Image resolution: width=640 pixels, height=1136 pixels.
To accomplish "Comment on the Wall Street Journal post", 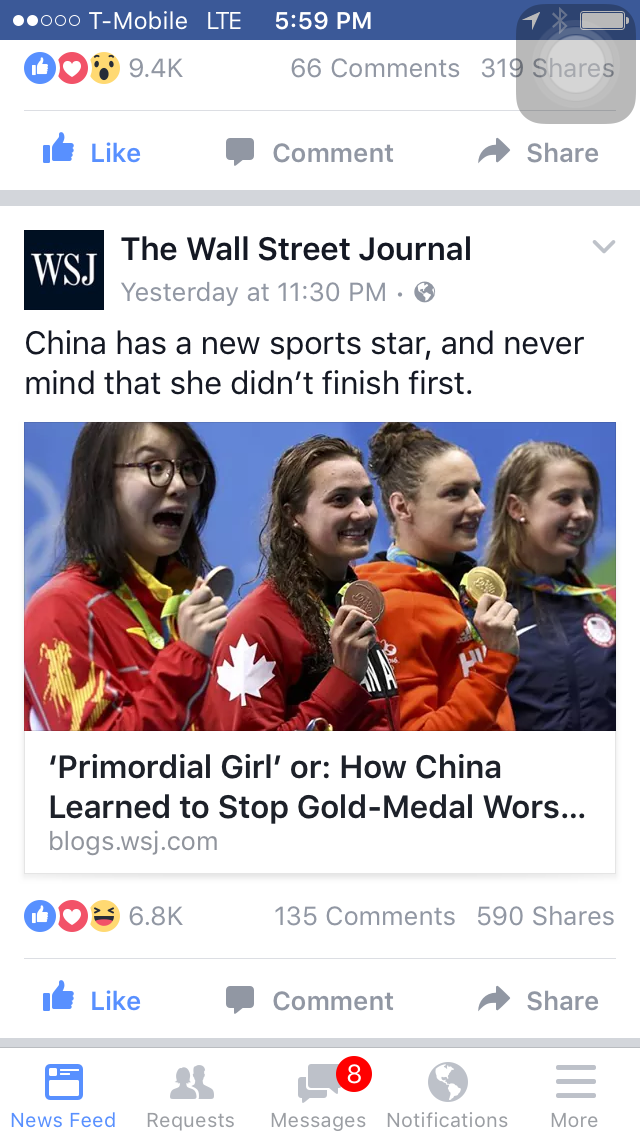I will point(310,1000).
